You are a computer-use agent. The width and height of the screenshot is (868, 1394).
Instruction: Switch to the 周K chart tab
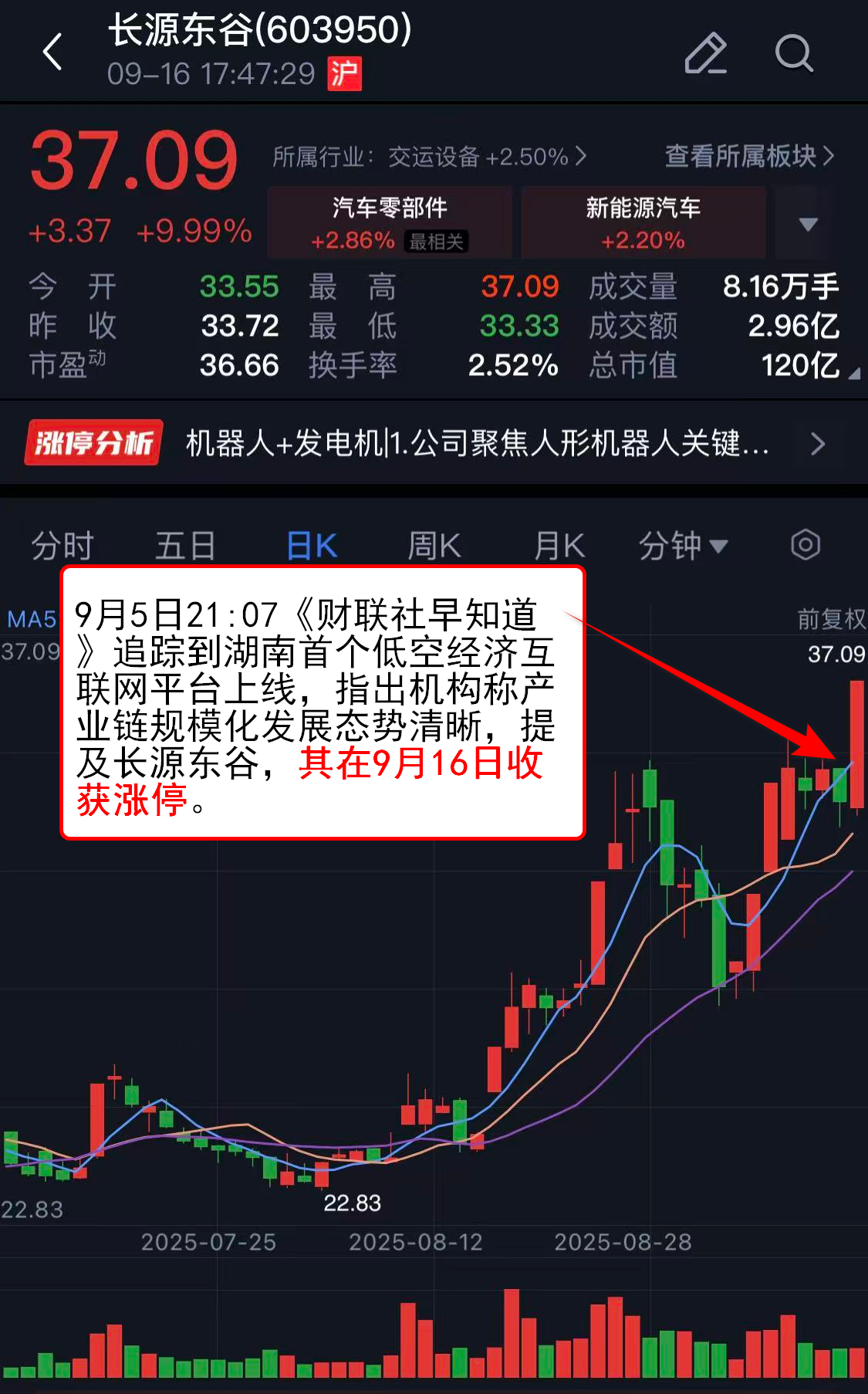434,546
